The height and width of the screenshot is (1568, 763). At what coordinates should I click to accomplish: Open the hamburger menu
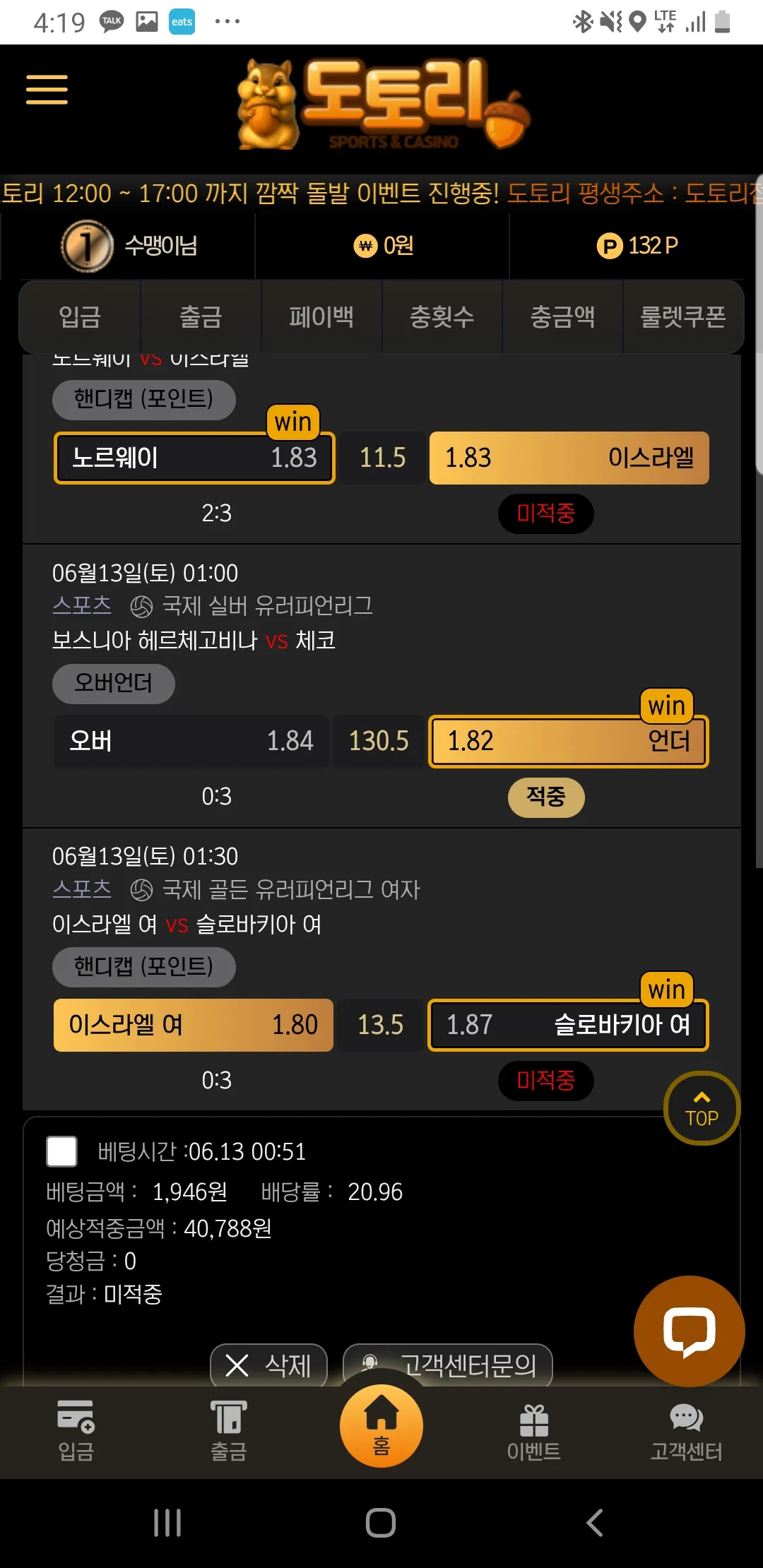[x=47, y=90]
